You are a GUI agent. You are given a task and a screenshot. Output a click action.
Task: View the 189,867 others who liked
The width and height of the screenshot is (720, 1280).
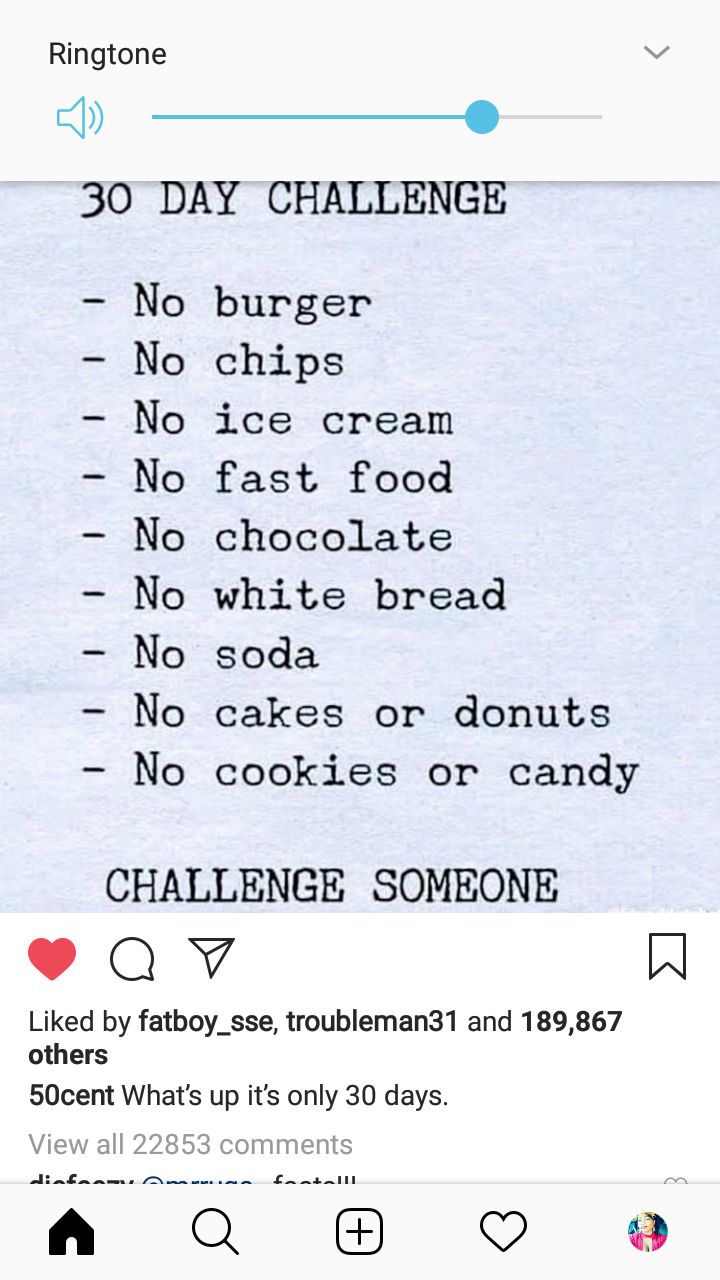coord(571,1021)
